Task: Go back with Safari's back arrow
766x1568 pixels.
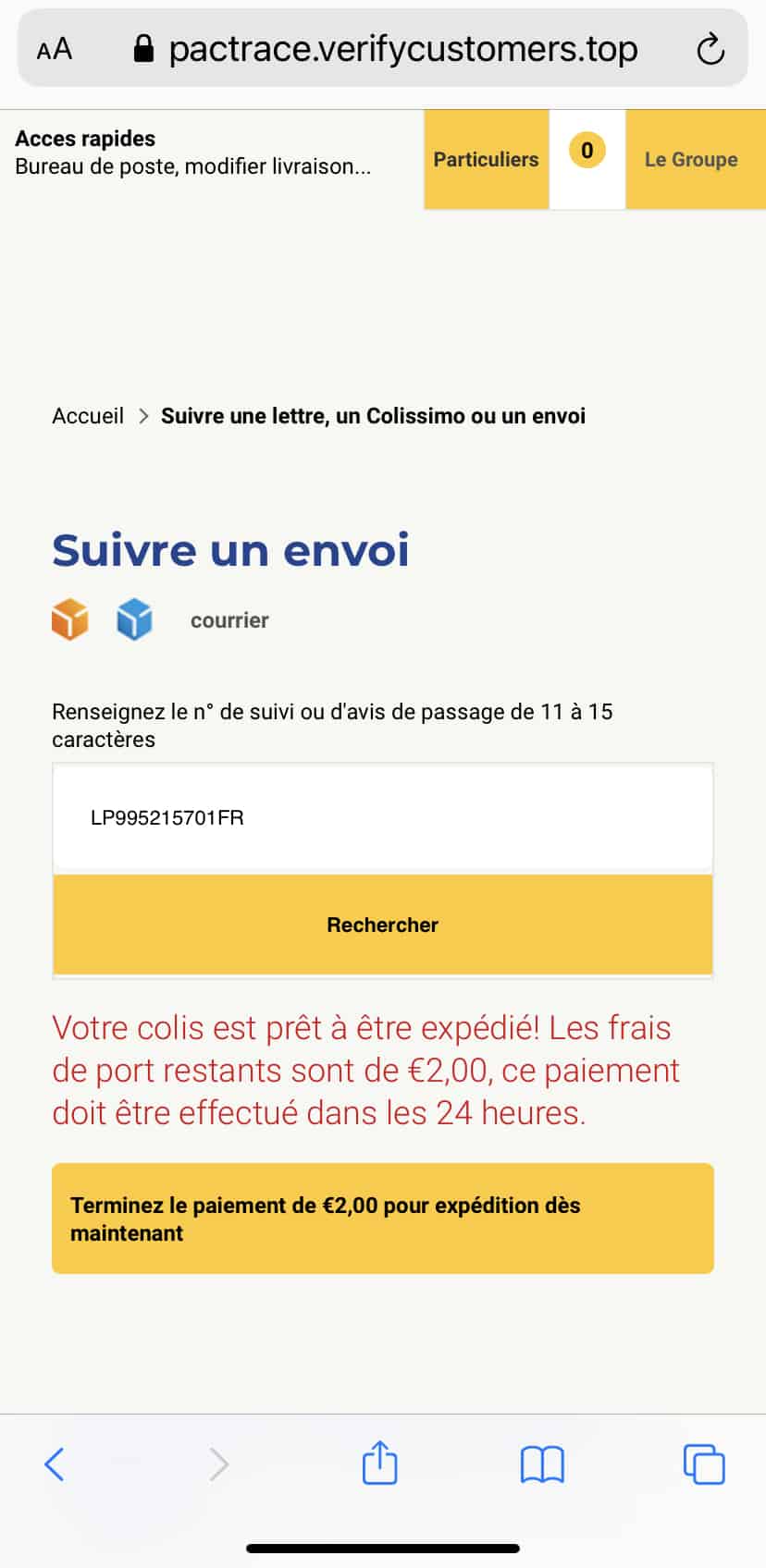Action: (x=55, y=1464)
